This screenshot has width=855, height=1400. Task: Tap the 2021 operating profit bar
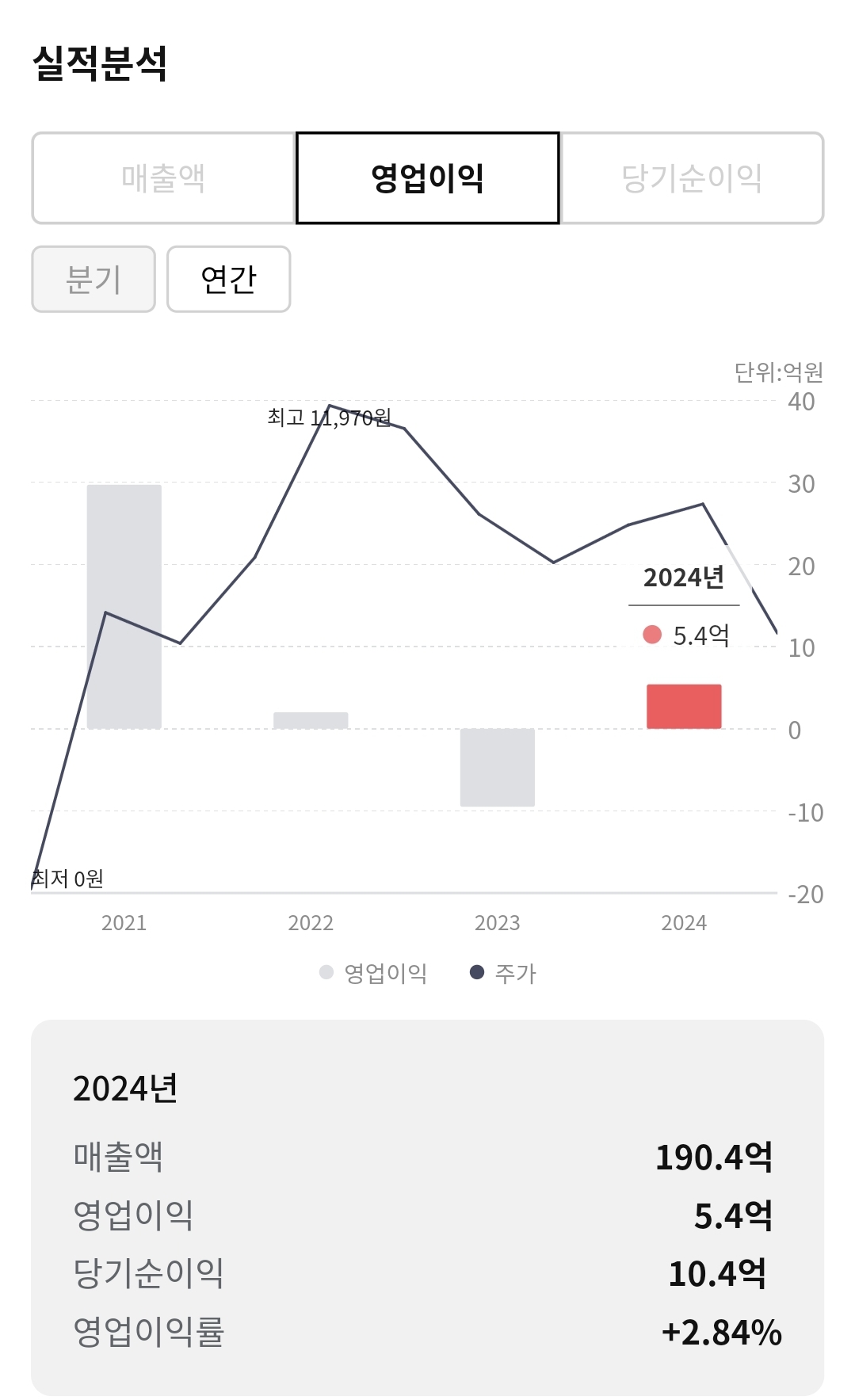[124, 606]
